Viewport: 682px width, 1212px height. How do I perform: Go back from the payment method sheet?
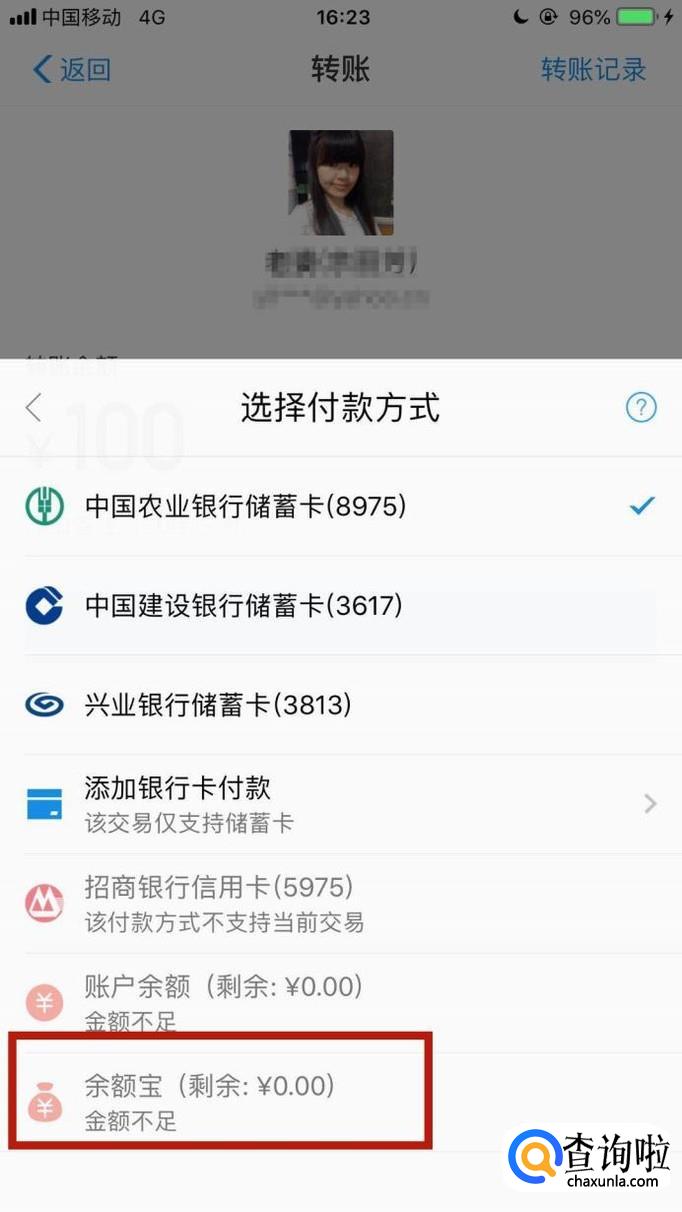[x=34, y=407]
